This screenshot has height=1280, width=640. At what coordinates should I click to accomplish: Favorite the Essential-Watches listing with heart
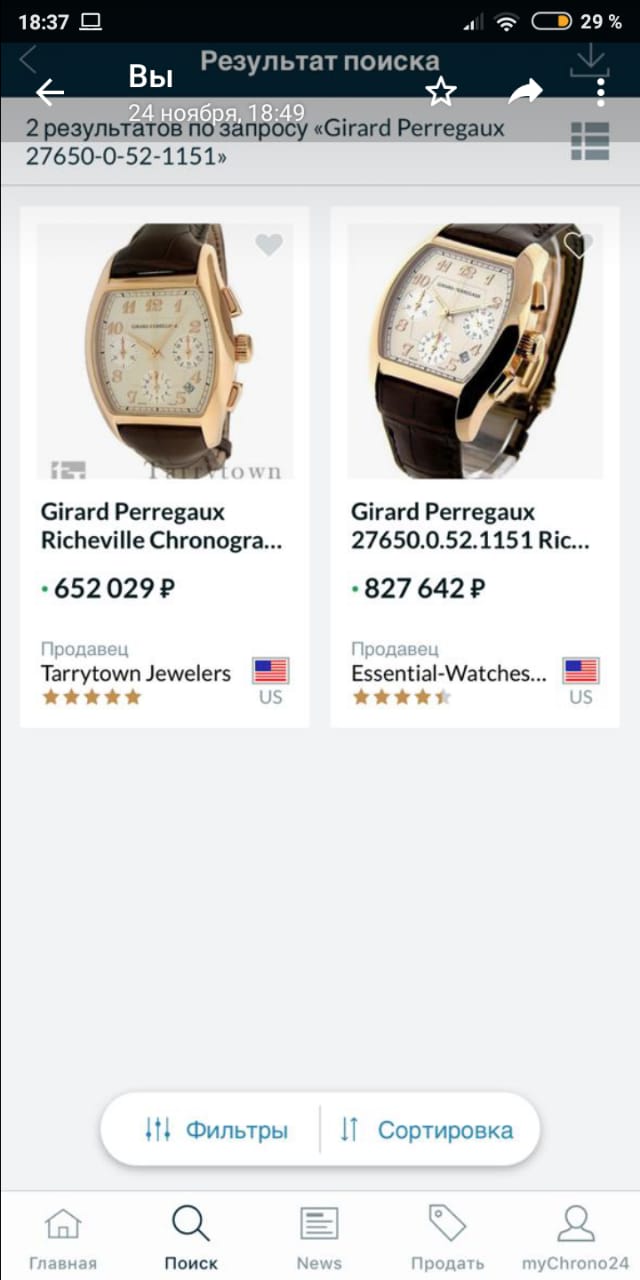[579, 244]
